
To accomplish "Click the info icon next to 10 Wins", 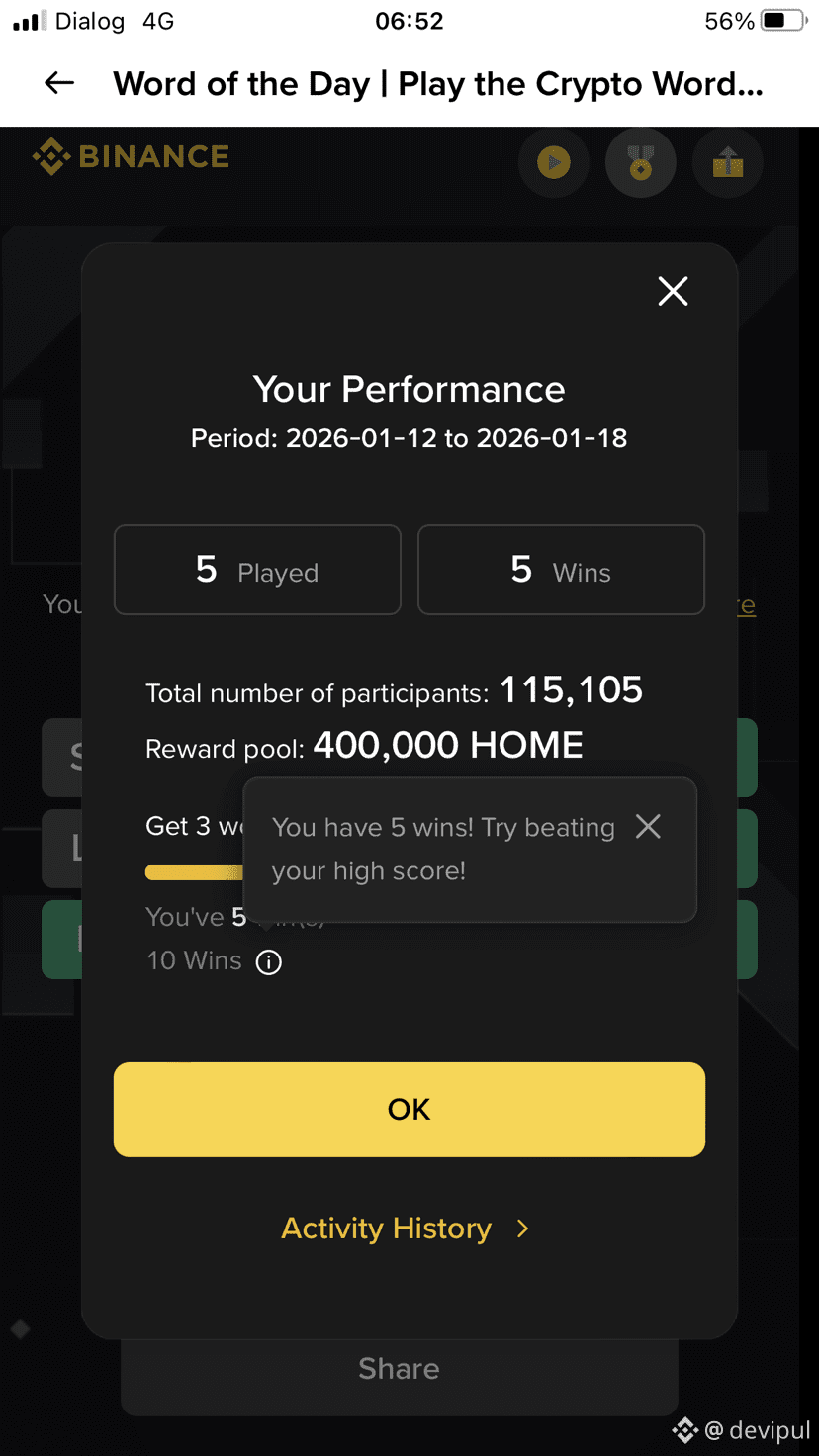I will pyautogui.click(x=268, y=961).
